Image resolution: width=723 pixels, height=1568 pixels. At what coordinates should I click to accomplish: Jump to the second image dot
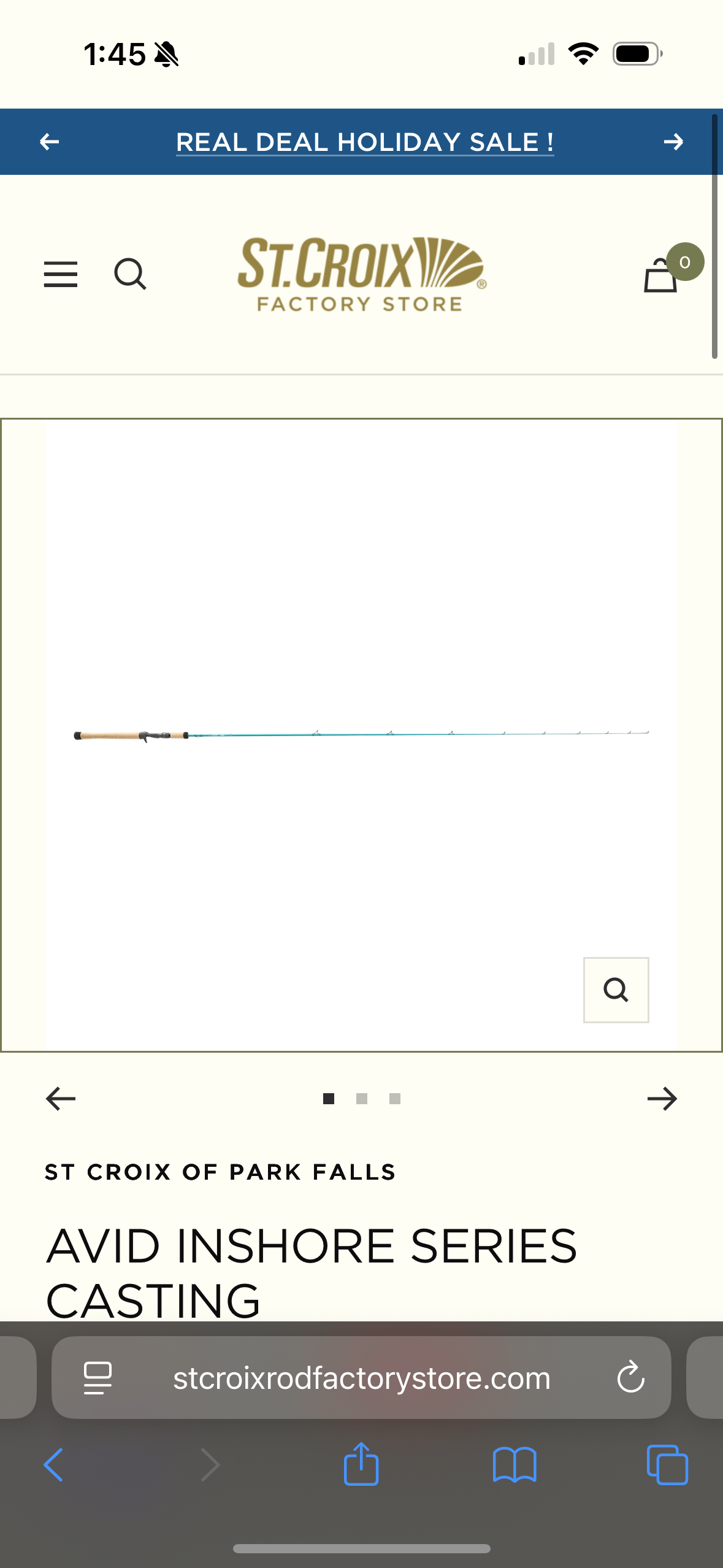pyautogui.click(x=362, y=1099)
